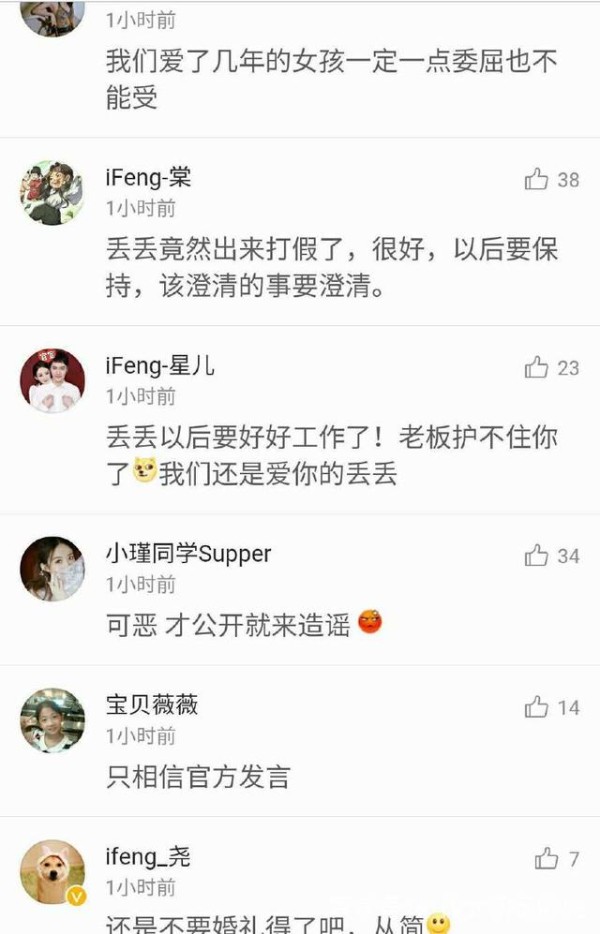Image resolution: width=600 pixels, height=934 pixels.
Task: Like 小瑾同学Supper's comment
Action: tap(537, 555)
